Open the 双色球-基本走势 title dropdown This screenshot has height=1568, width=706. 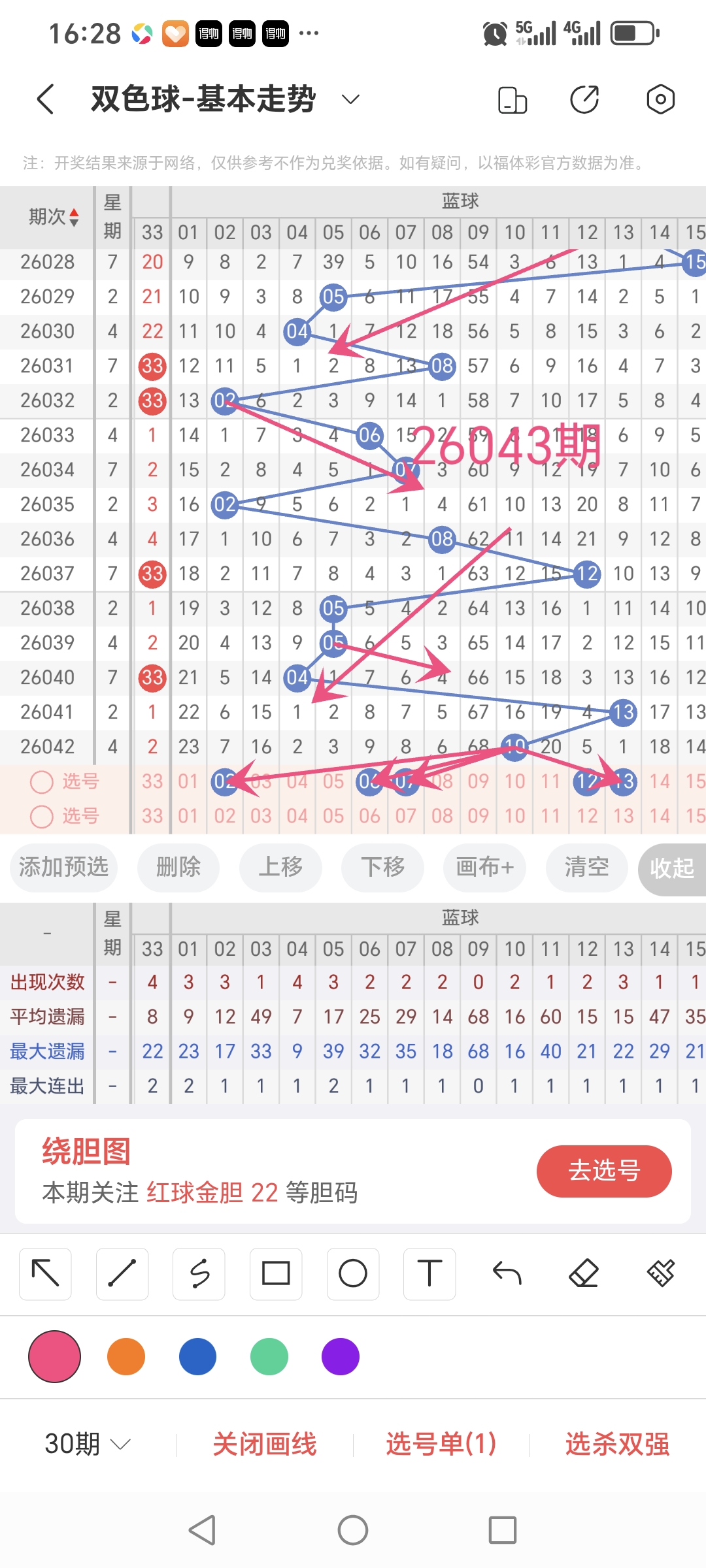349,99
